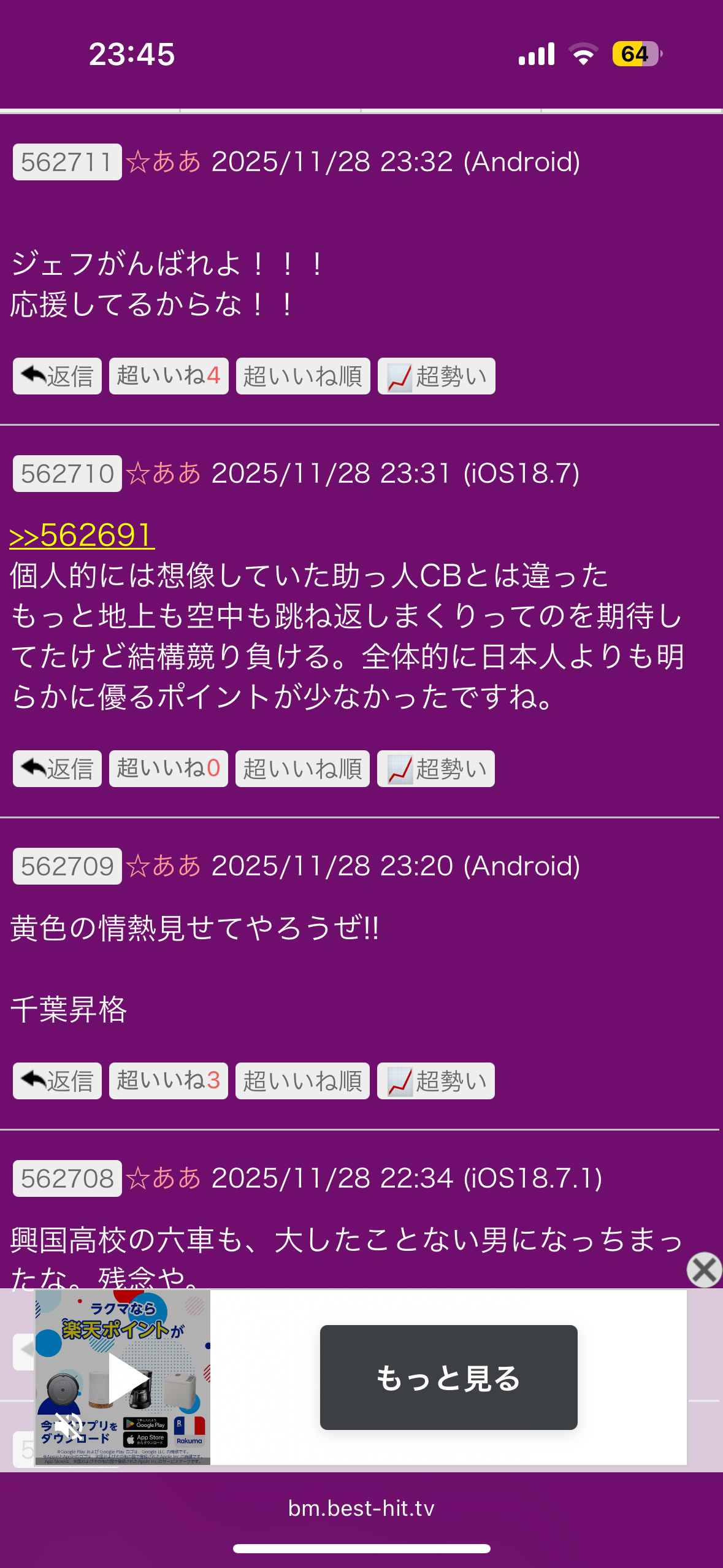Give a 超いいね to post 562709
Image resolution: width=723 pixels, height=1568 pixels.
(169, 1081)
